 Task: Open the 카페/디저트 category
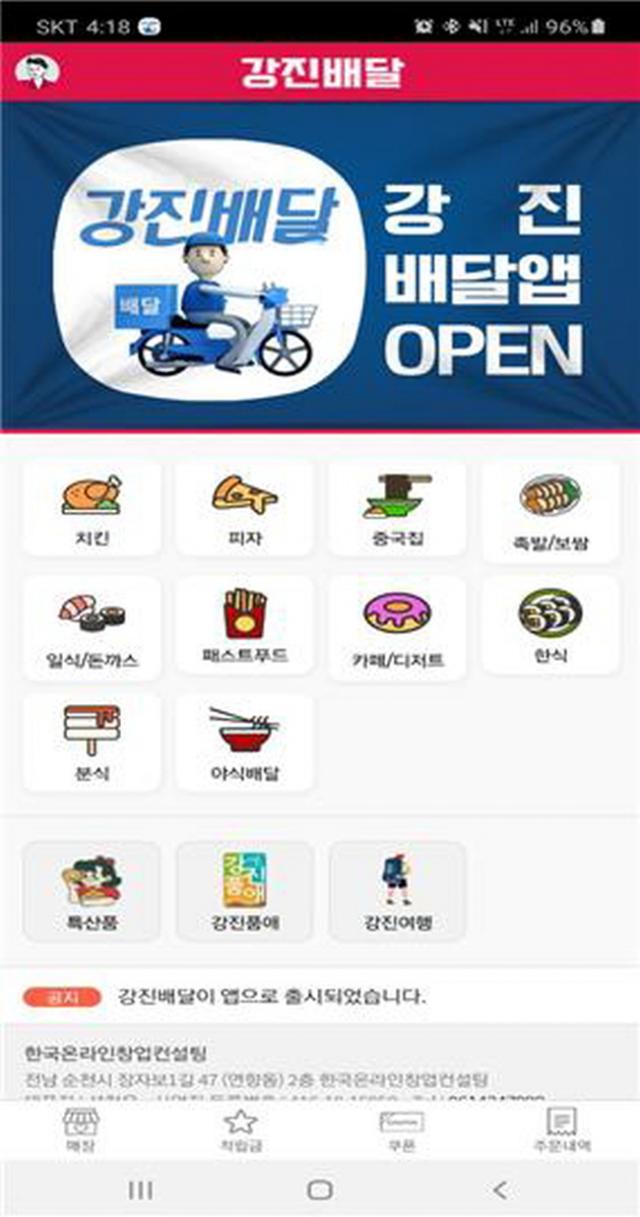click(x=398, y=626)
